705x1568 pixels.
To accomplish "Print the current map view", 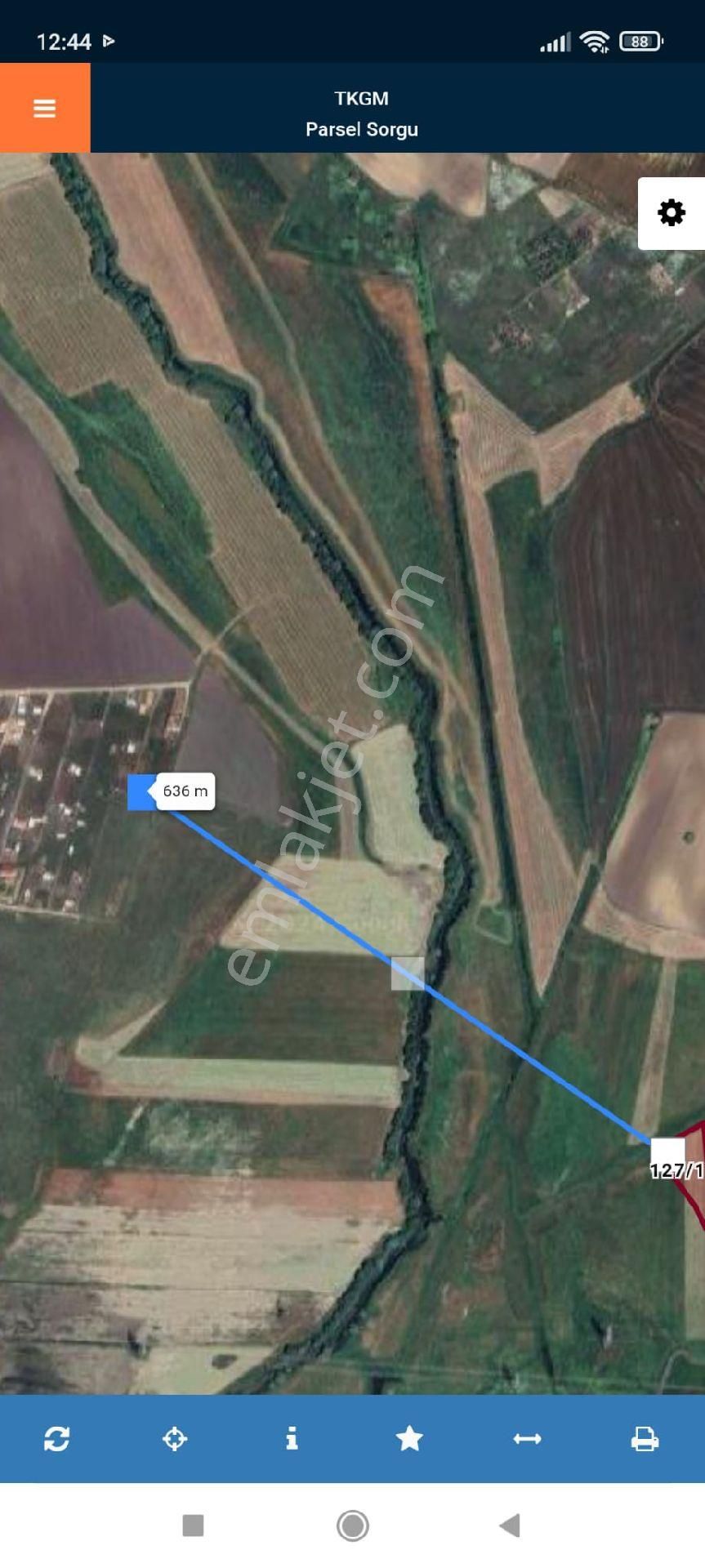I will click(645, 1438).
